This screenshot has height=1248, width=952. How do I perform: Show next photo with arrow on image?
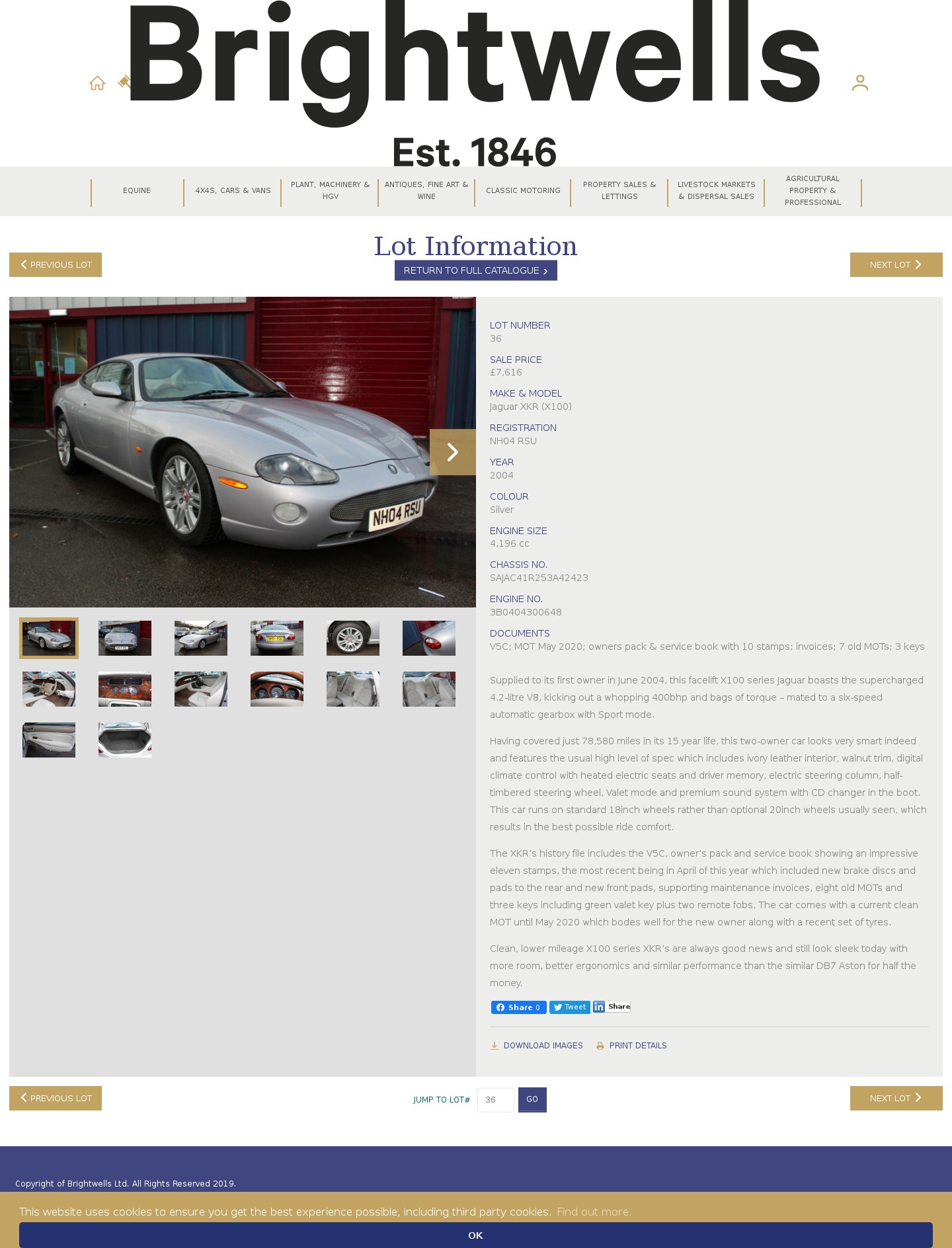coord(453,452)
